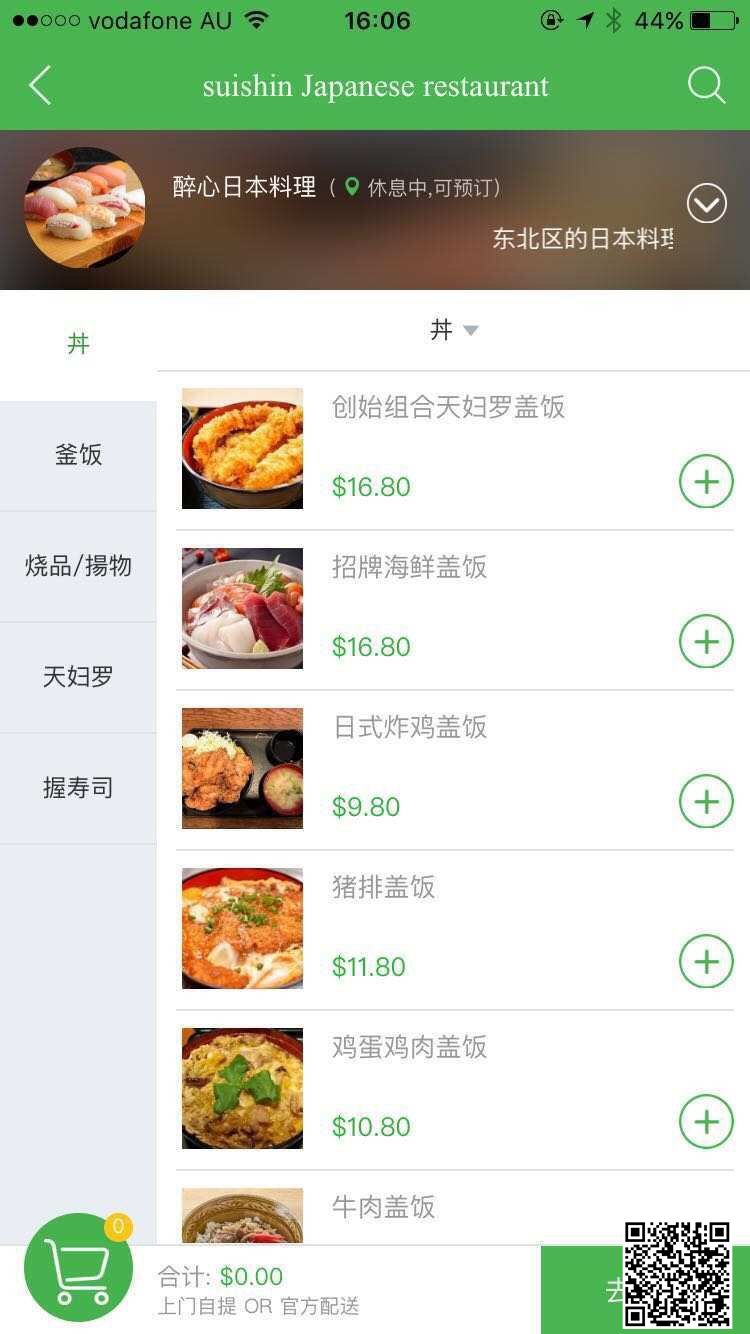Expand restaurant details with the down chevron
The image size is (750, 1334).
[706, 204]
